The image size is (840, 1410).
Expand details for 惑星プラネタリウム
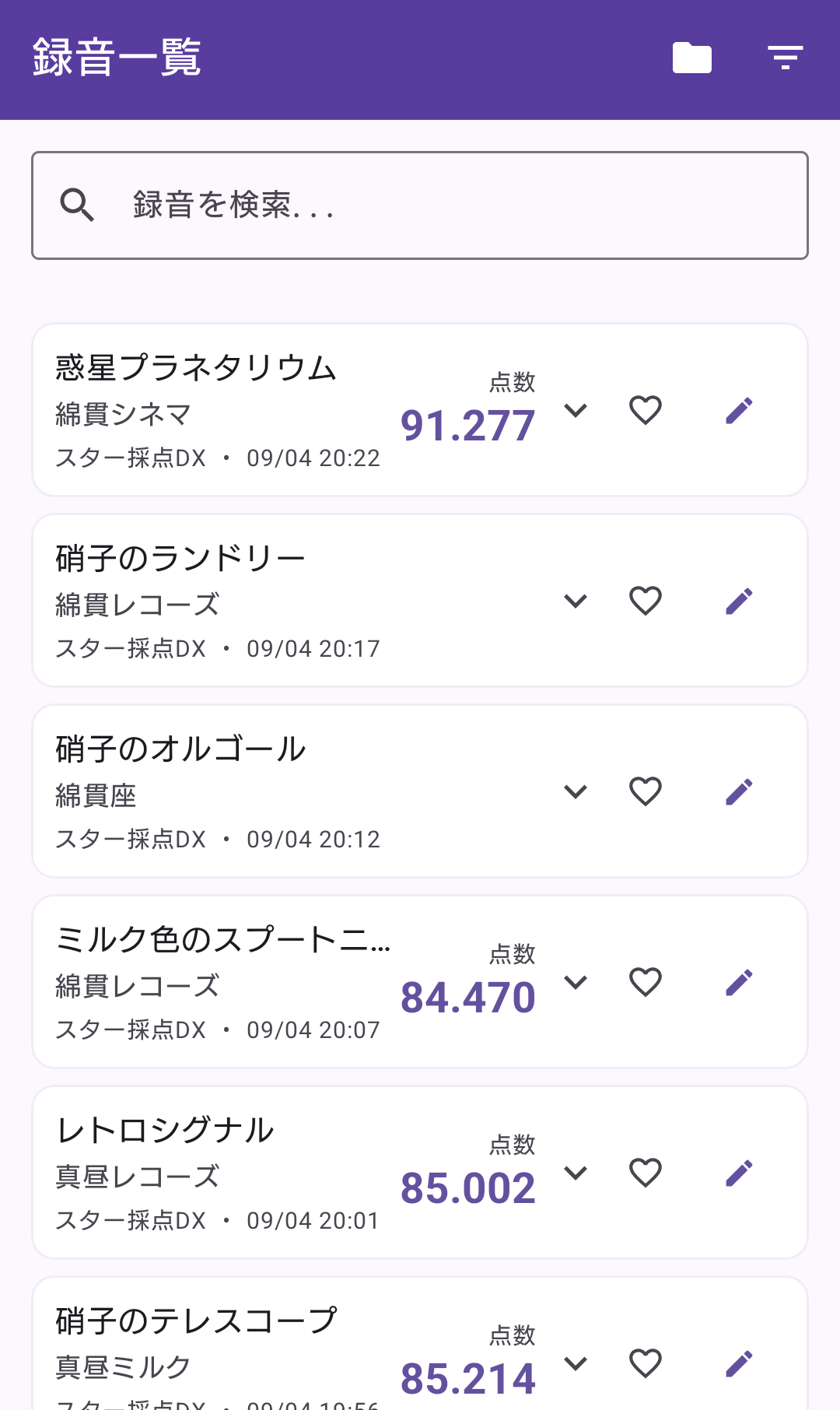[576, 410]
